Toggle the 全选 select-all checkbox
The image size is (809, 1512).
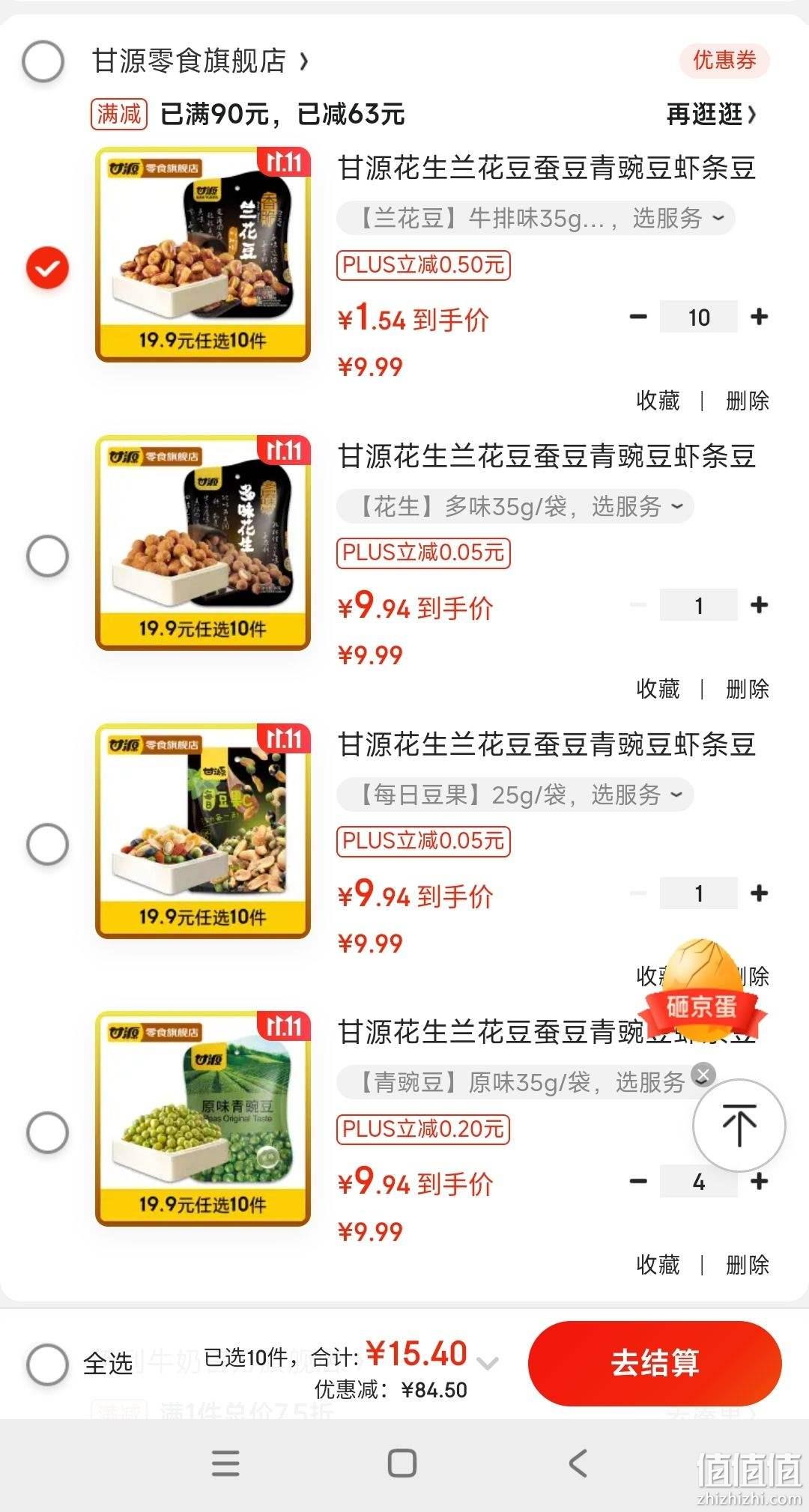(x=47, y=1364)
